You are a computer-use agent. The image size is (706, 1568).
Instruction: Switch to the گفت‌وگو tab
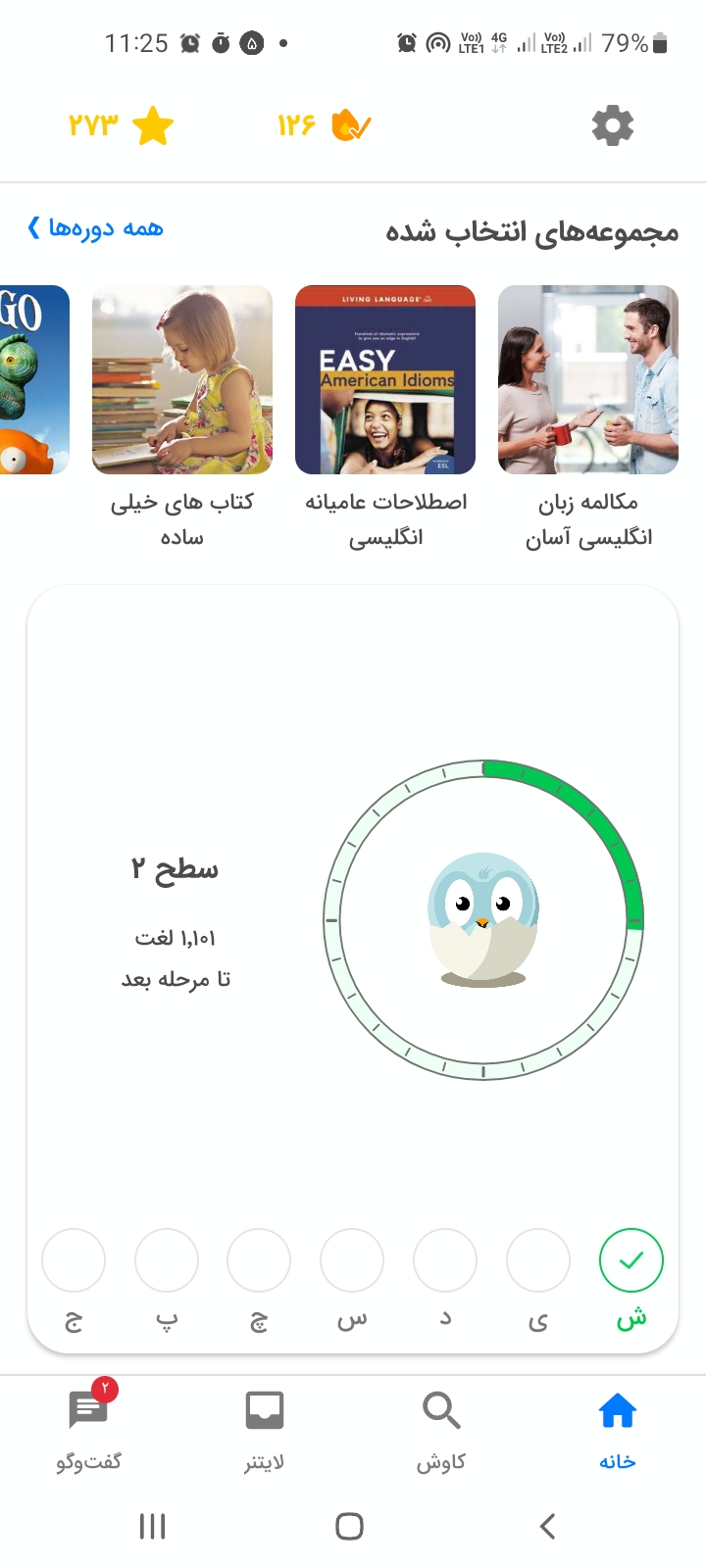89,1429
